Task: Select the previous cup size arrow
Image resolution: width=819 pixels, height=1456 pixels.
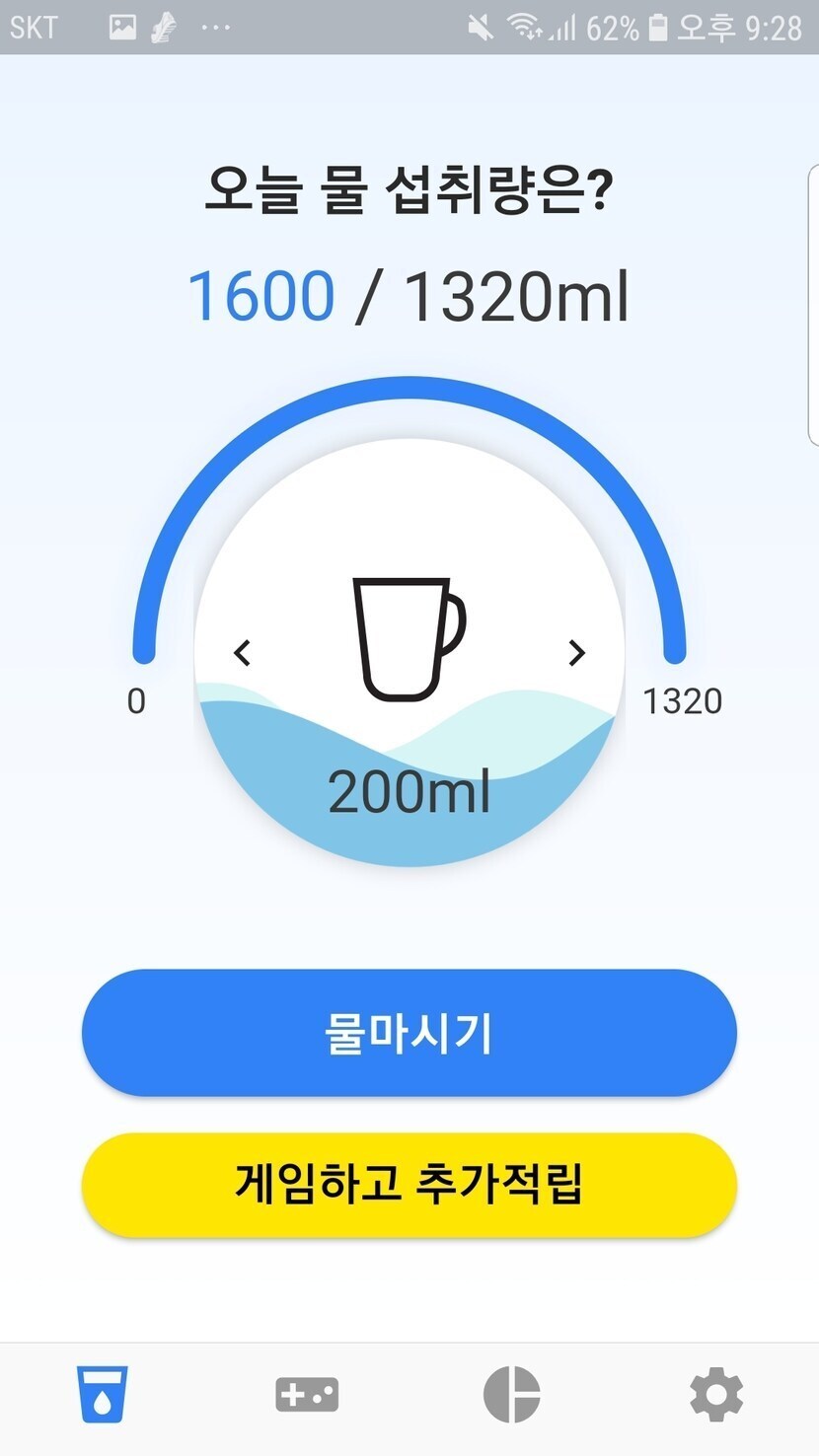Action: 243,652
